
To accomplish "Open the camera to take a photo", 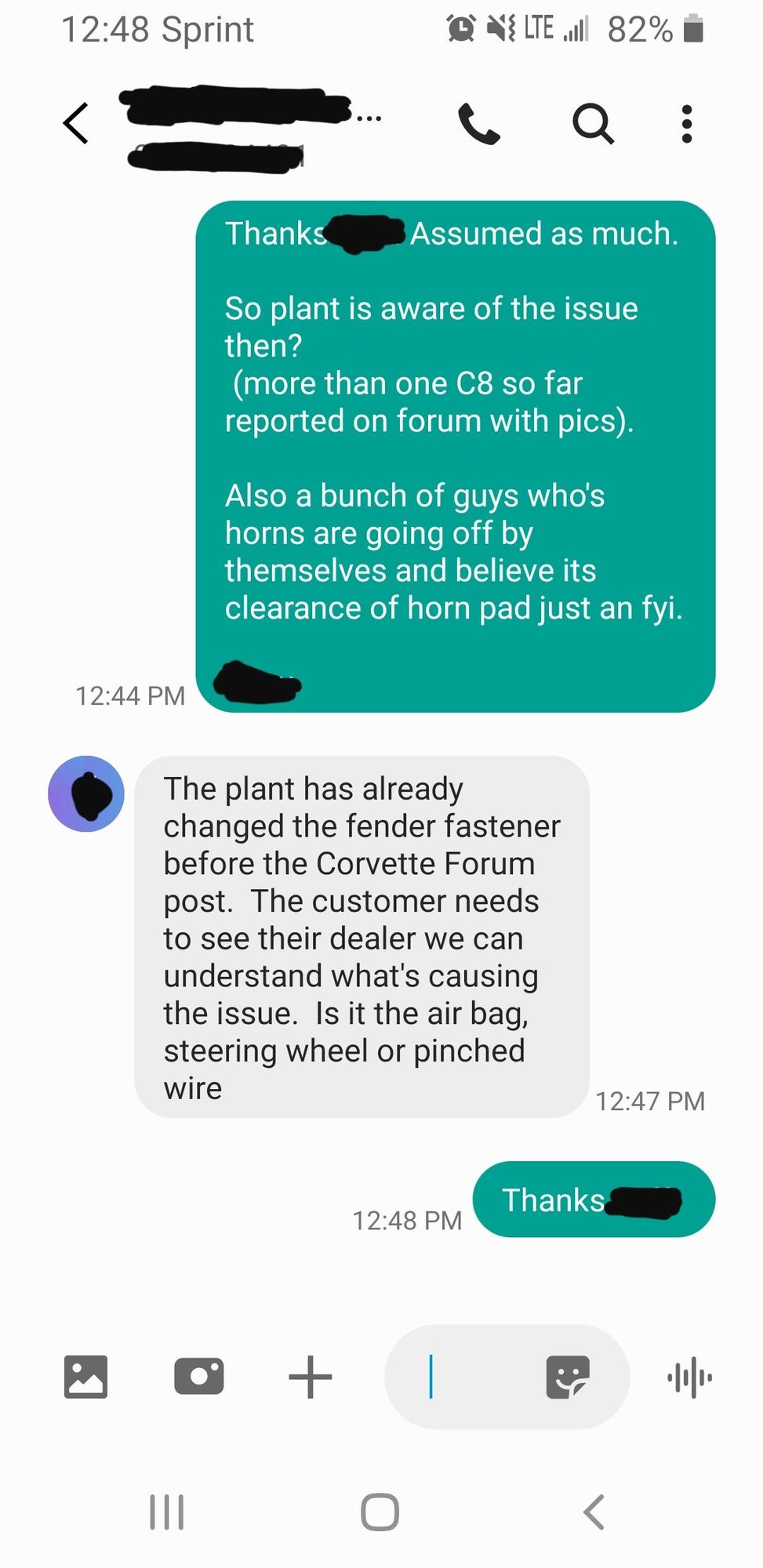I will coord(199,1377).
